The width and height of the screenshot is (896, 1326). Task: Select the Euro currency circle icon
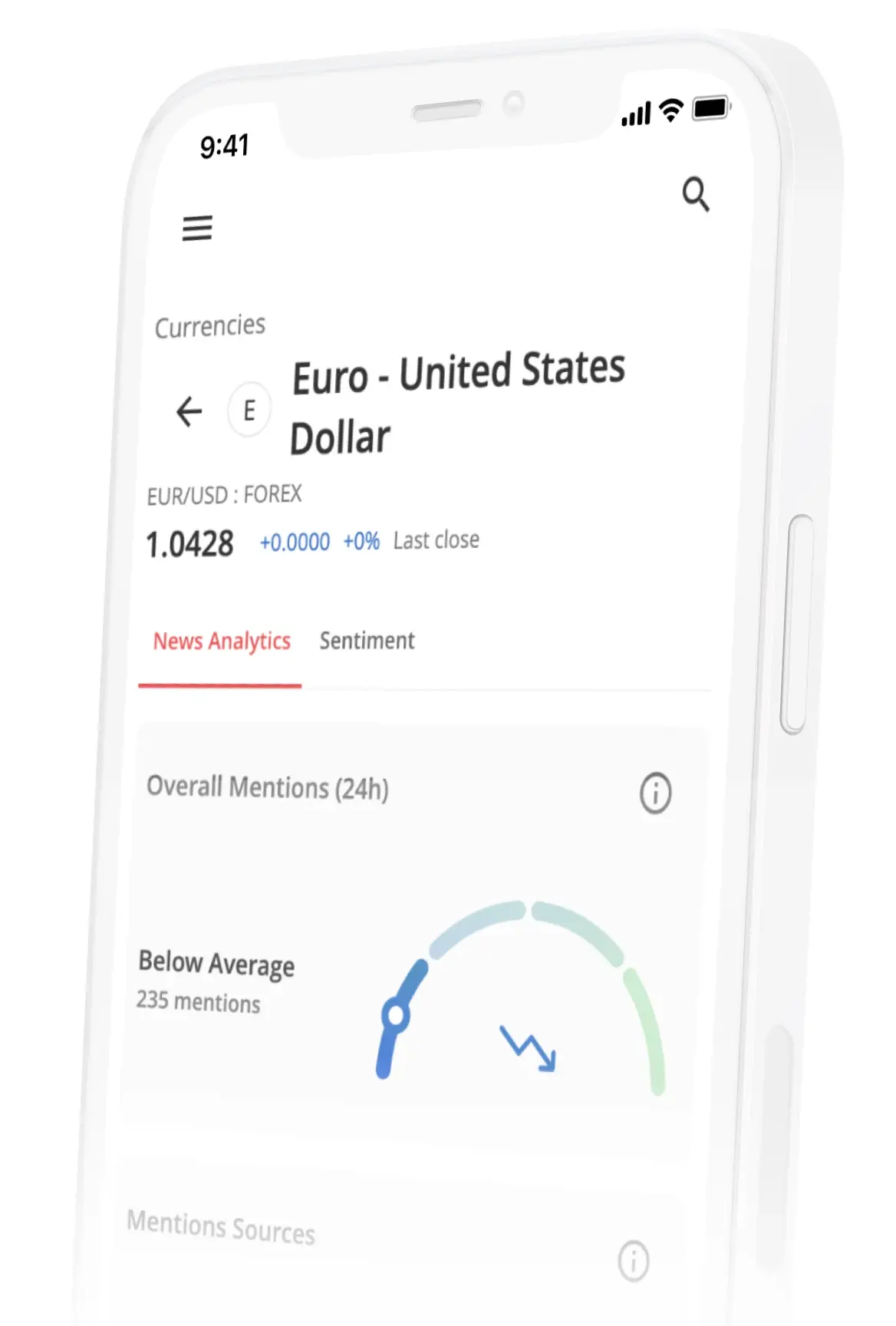[x=249, y=411]
